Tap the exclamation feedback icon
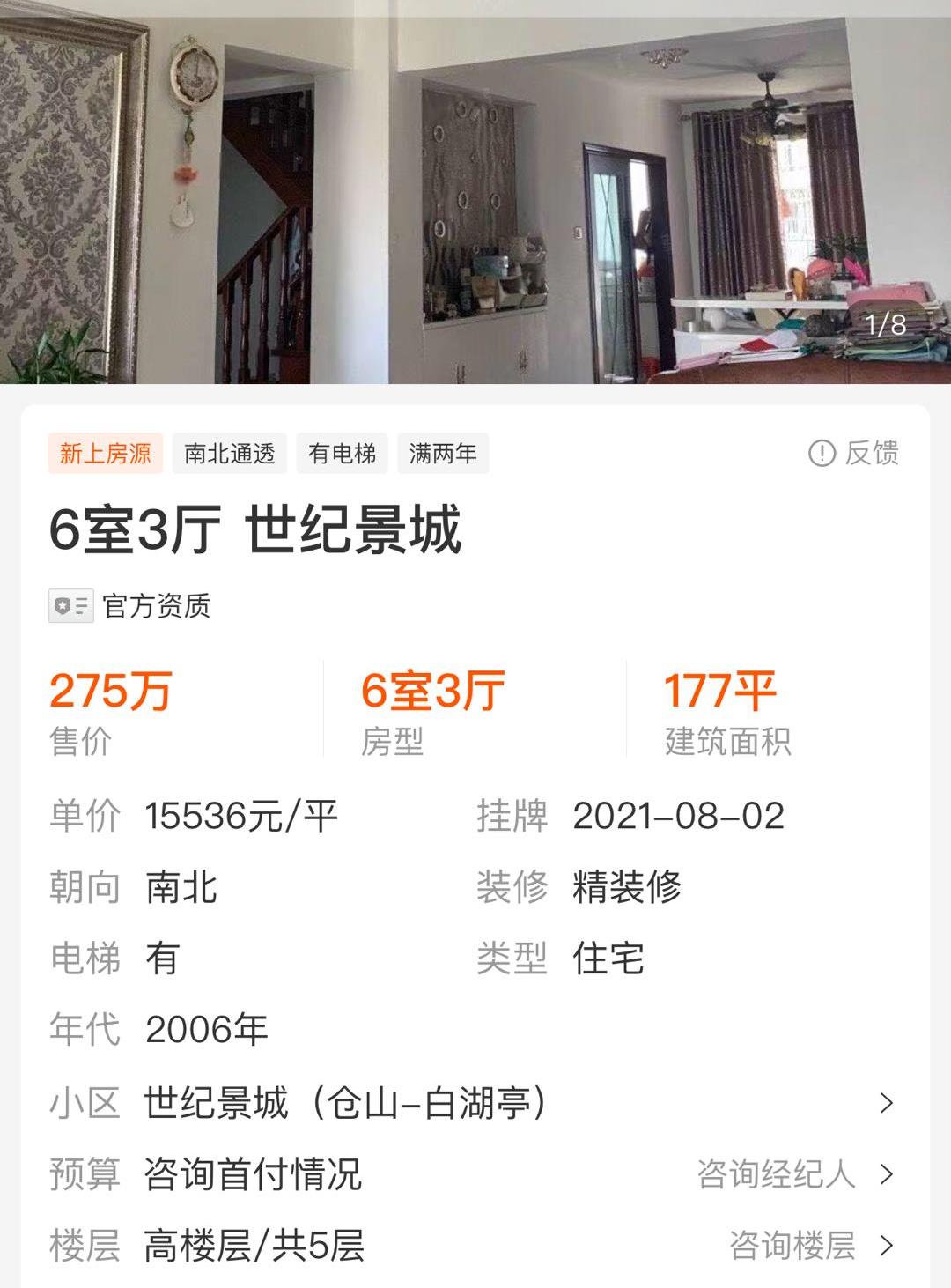Screen dimensions: 951x1288 [x=822, y=453]
